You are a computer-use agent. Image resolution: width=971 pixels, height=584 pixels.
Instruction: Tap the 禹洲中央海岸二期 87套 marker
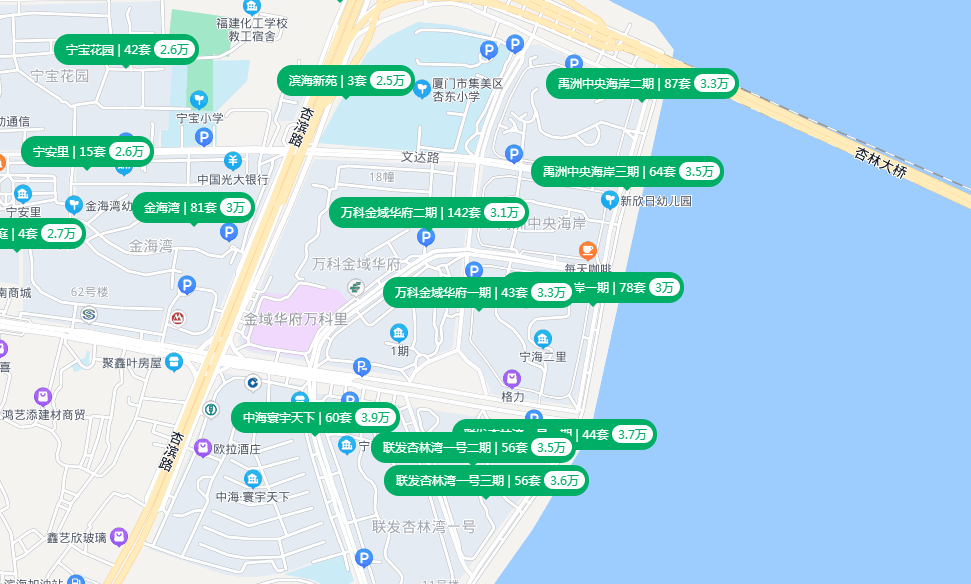point(642,83)
